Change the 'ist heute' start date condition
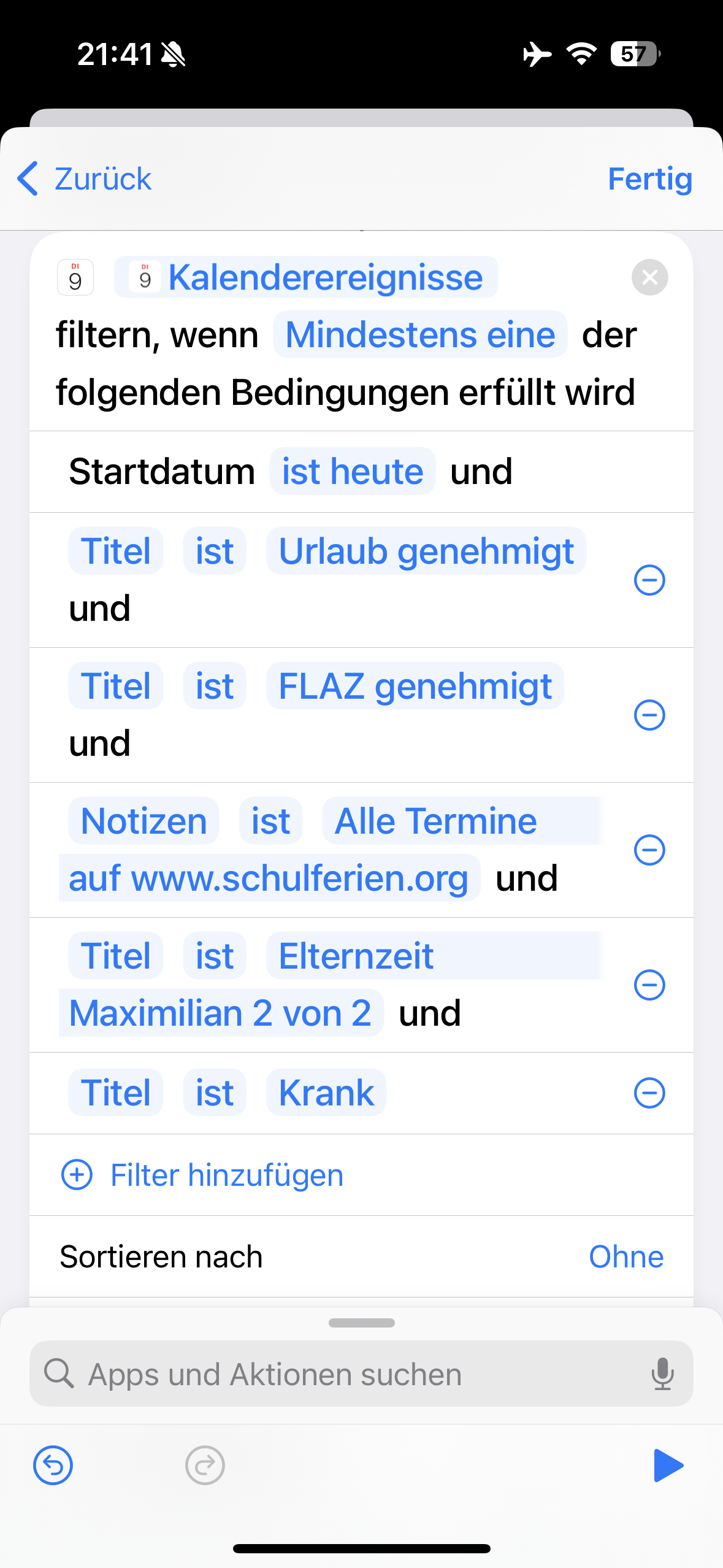Image resolution: width=723 pixels, height=1568 pixels. [x=353, y=472]
